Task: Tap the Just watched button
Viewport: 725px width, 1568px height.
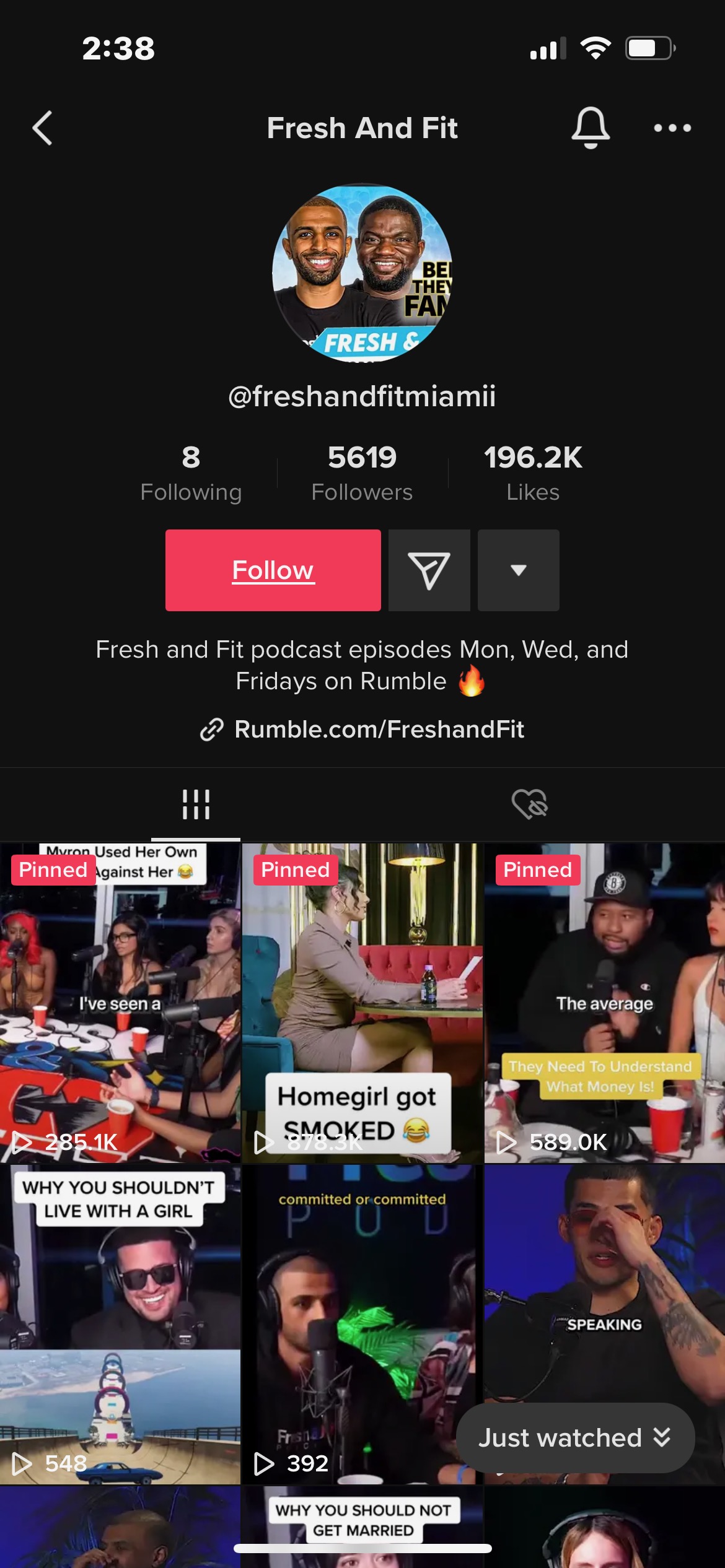Action: click(574, 1438)
